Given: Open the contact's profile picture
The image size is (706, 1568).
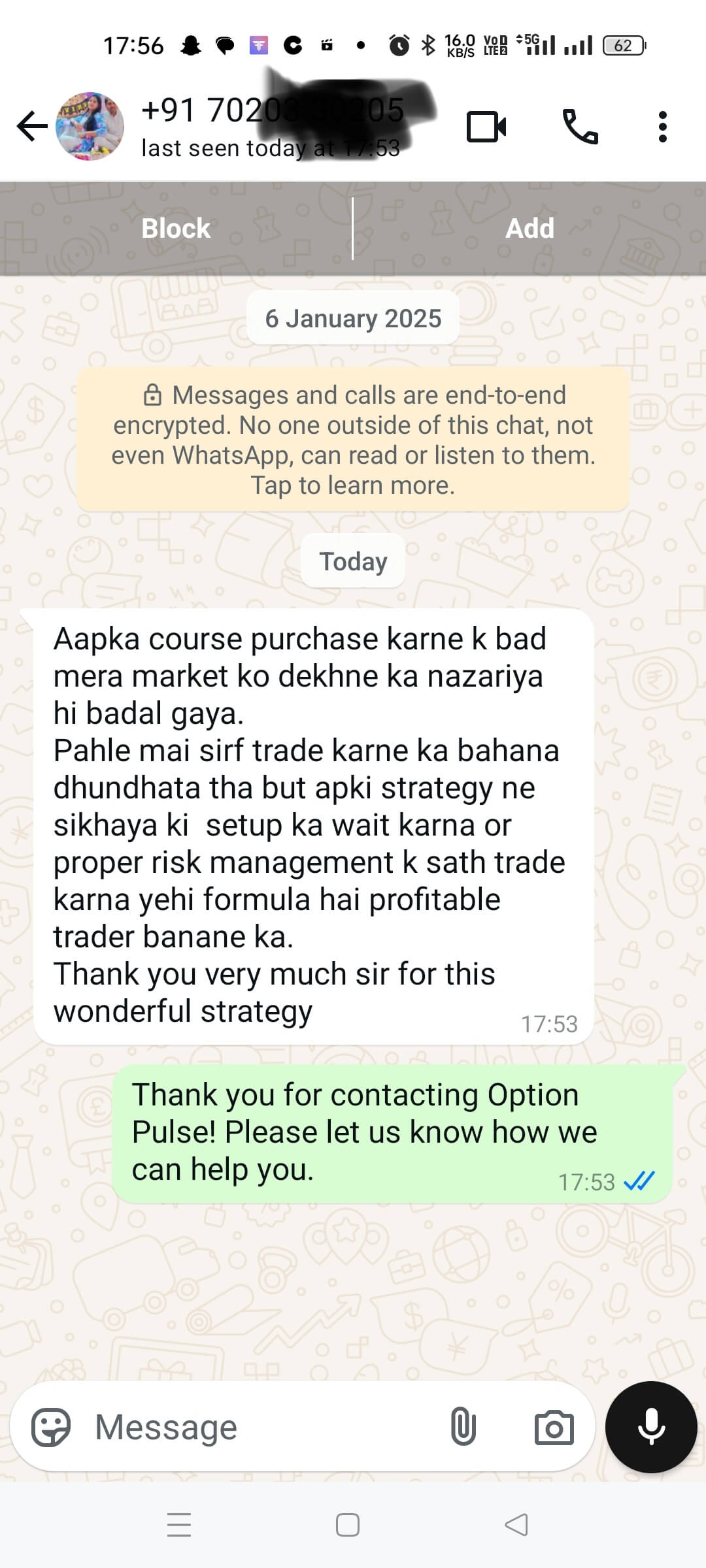Looking at the screenshot, I should (x=90, y=126).
